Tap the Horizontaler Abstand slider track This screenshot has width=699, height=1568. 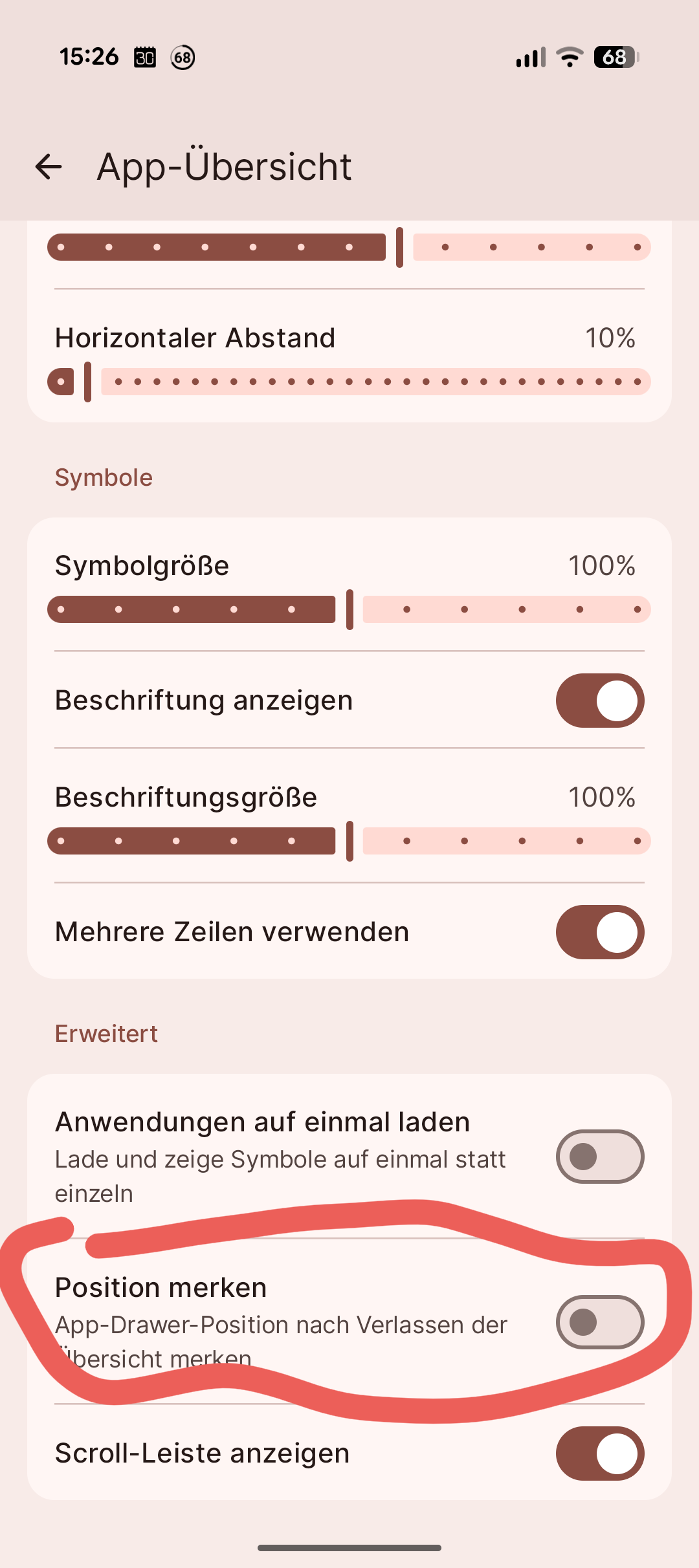click(x=375, y=382)
